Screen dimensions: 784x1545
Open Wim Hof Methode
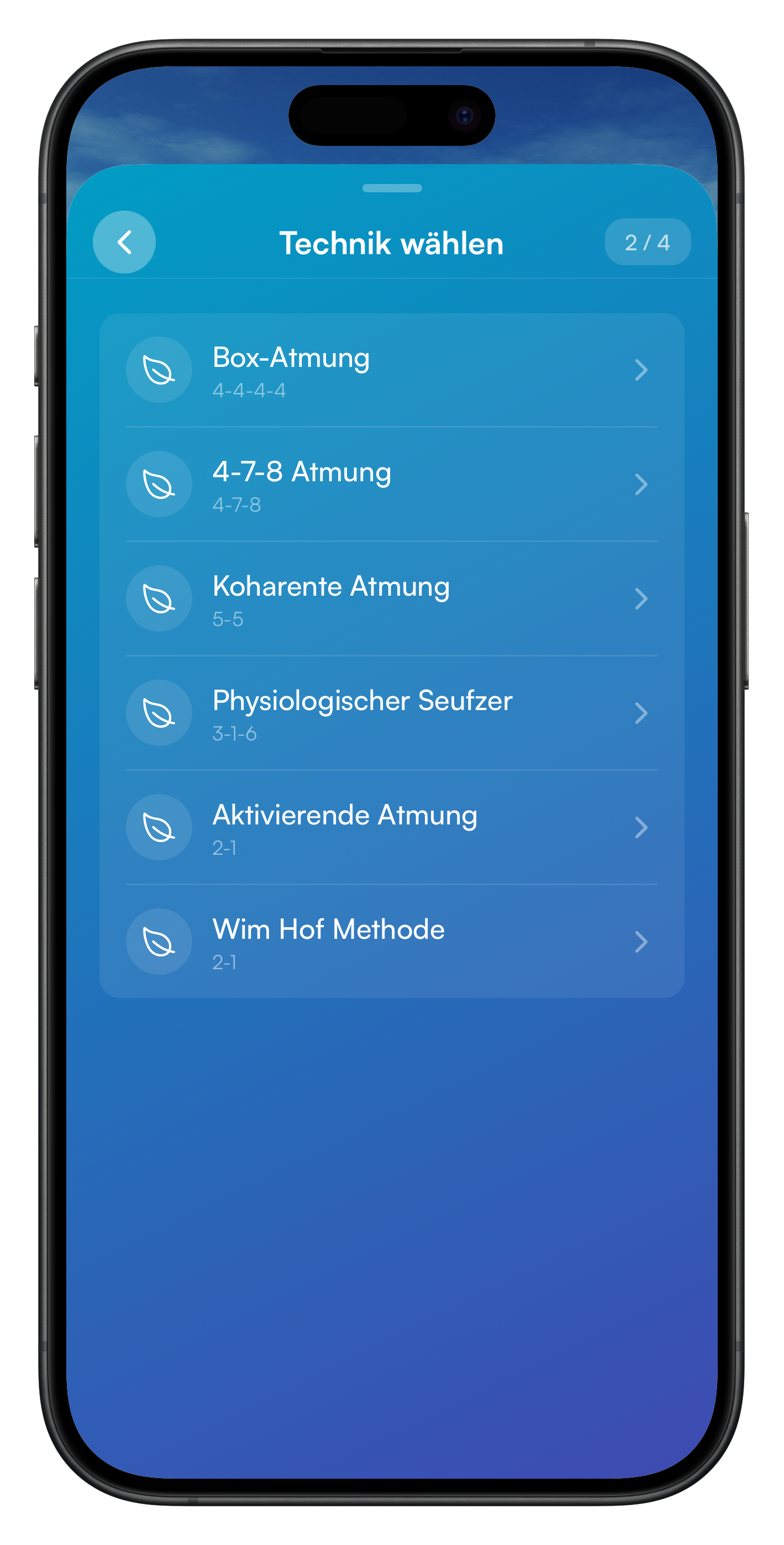pyautogui.click(x=391, y=942)
